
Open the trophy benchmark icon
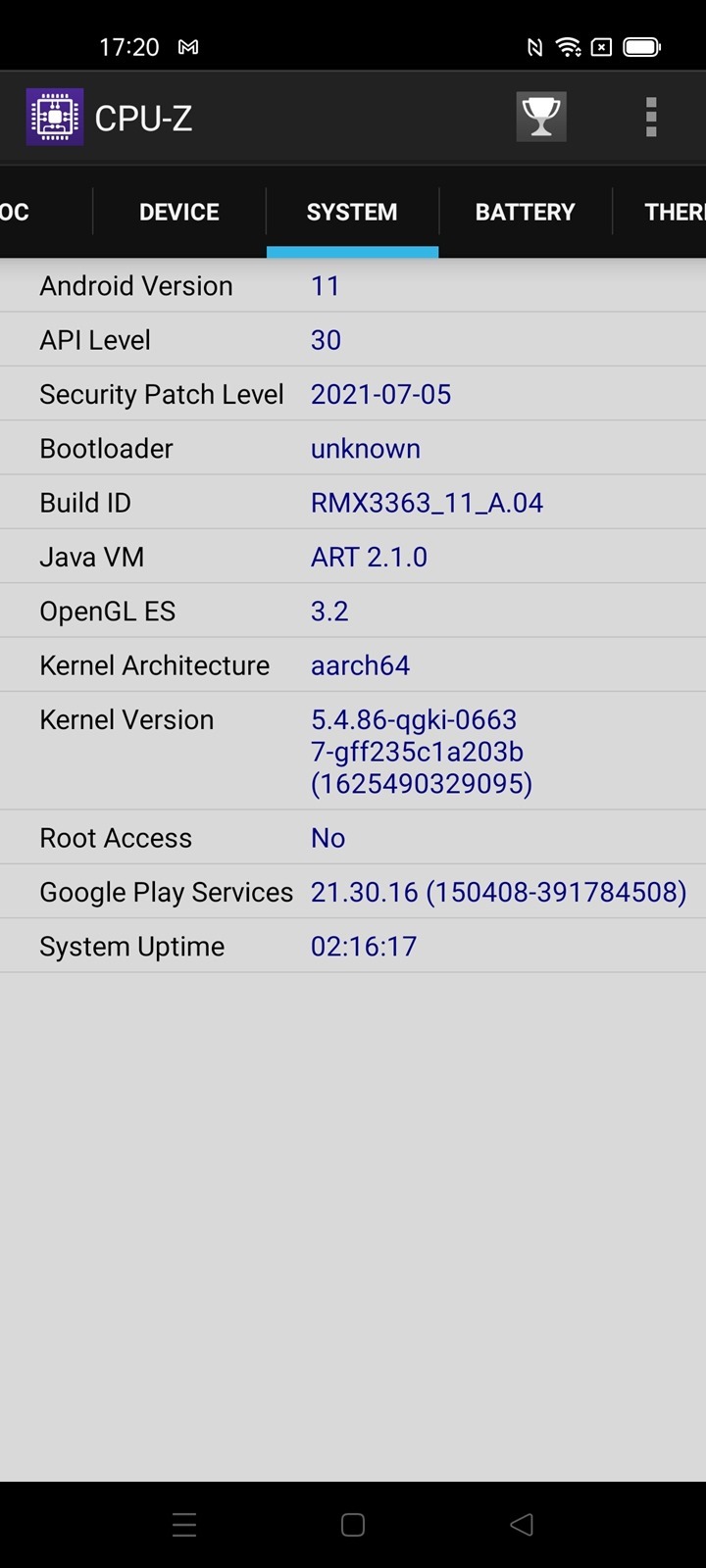coord(541,118)
